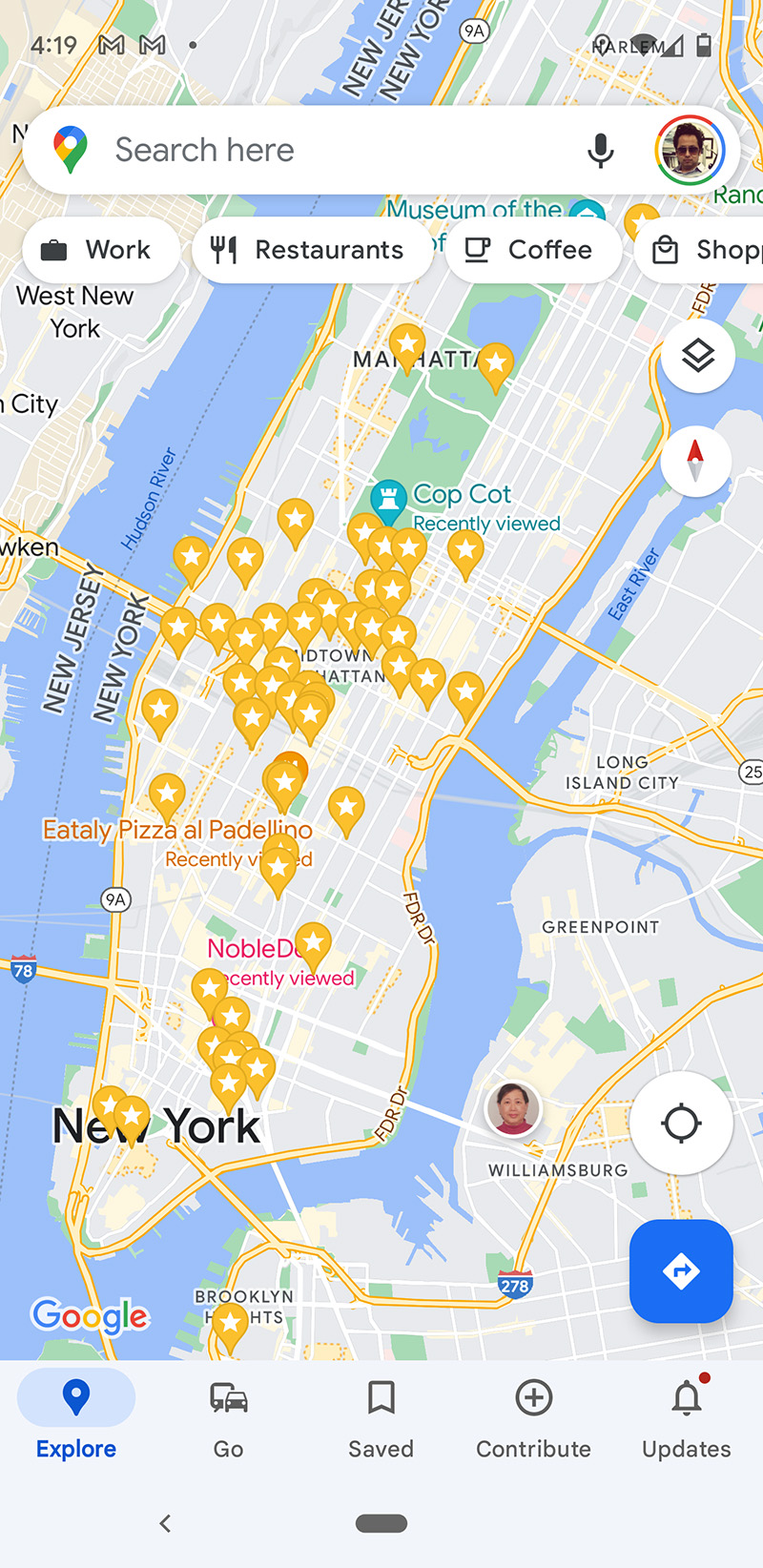Go to the Contribute tab
Image resolution: width=763 pixels, height=1568 pixels.
tap(533, 1418)
